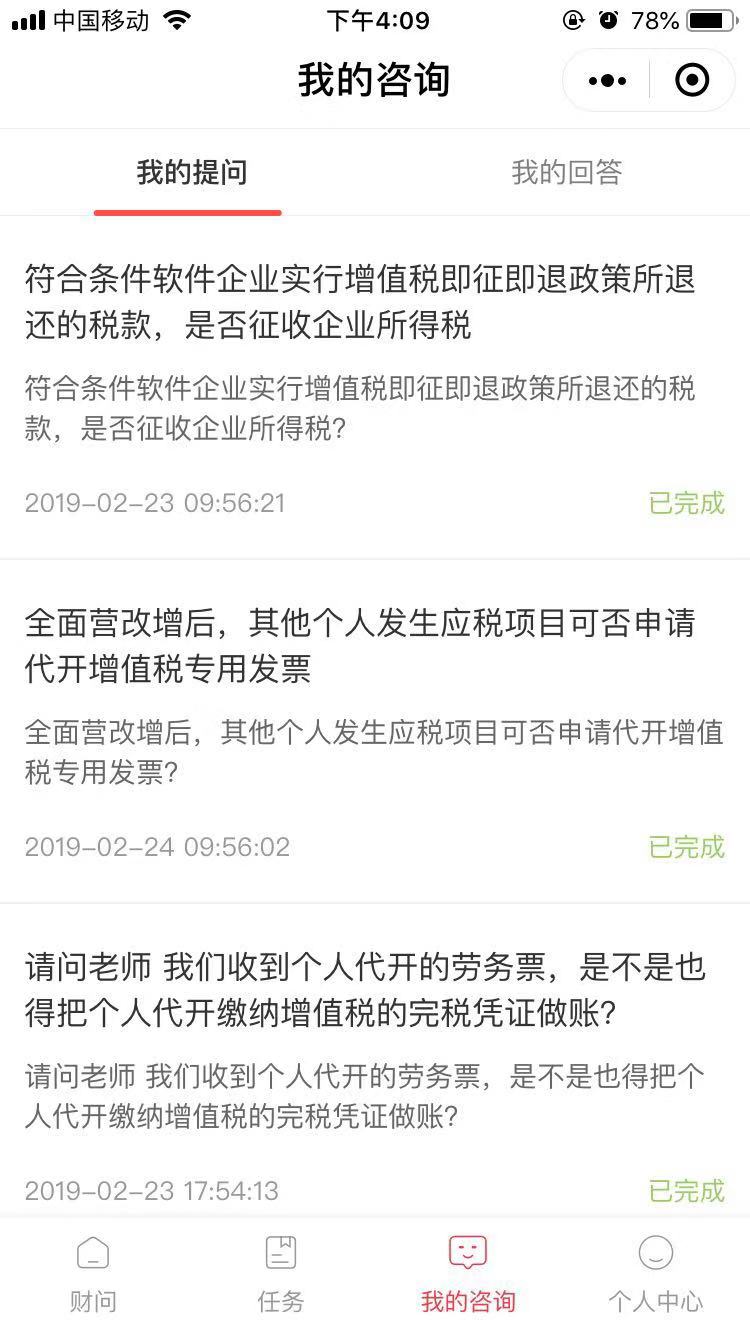This screenshot has width=750, height=1334.
Task: Go to the 财问 tab
Action: [x=93, y=1274]
